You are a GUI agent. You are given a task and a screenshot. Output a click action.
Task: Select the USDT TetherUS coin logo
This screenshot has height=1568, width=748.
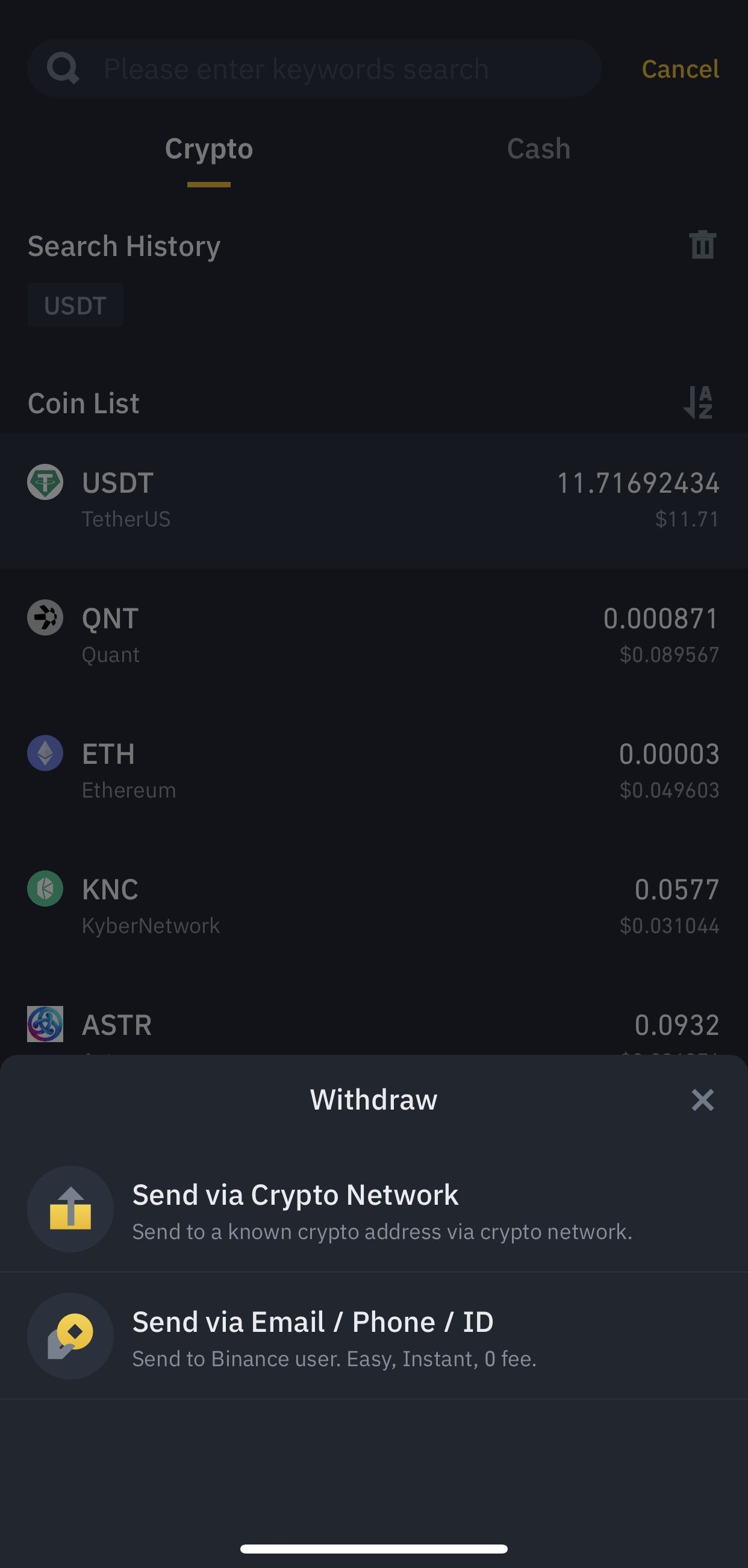pyautogui.click(x=46, y=483)
